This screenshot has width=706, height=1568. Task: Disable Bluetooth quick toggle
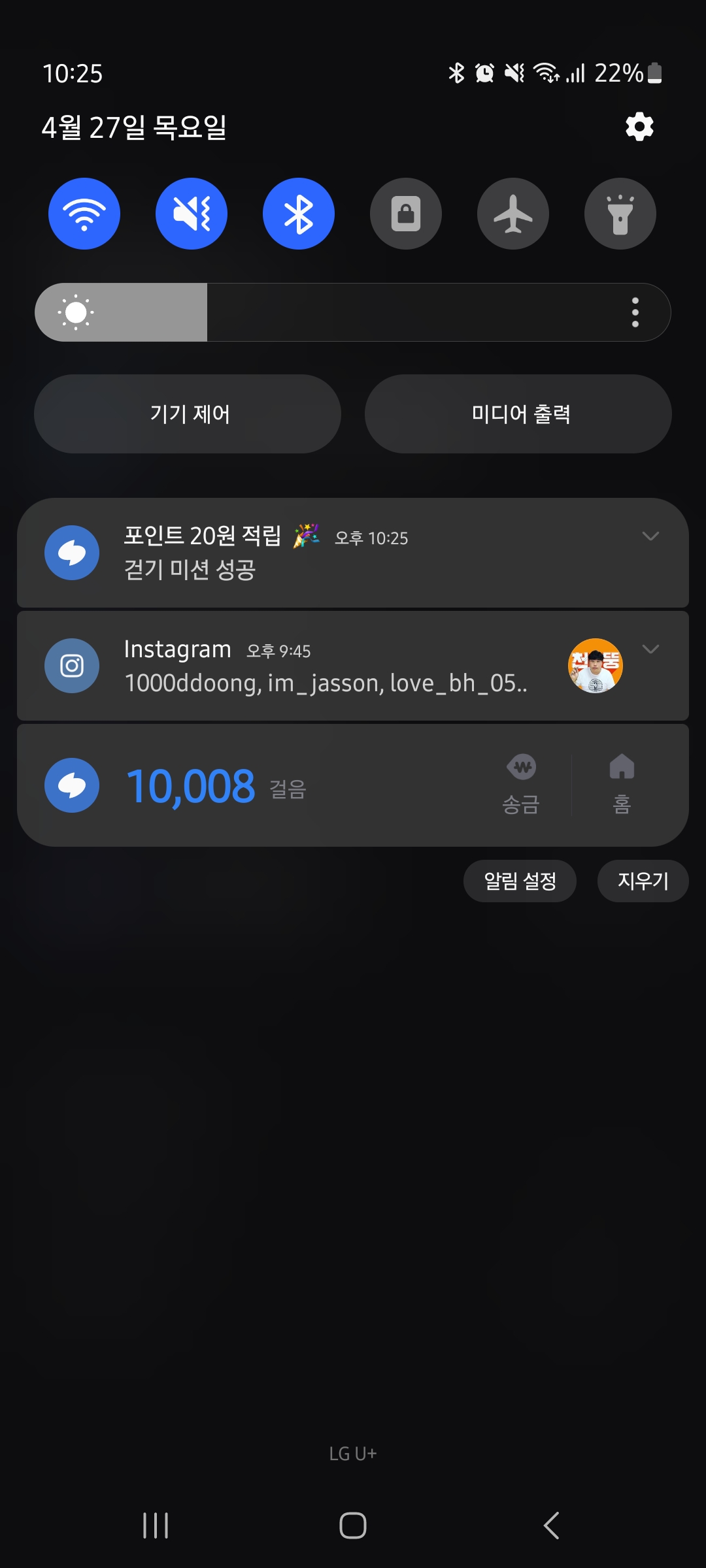[x=299, y=214]
